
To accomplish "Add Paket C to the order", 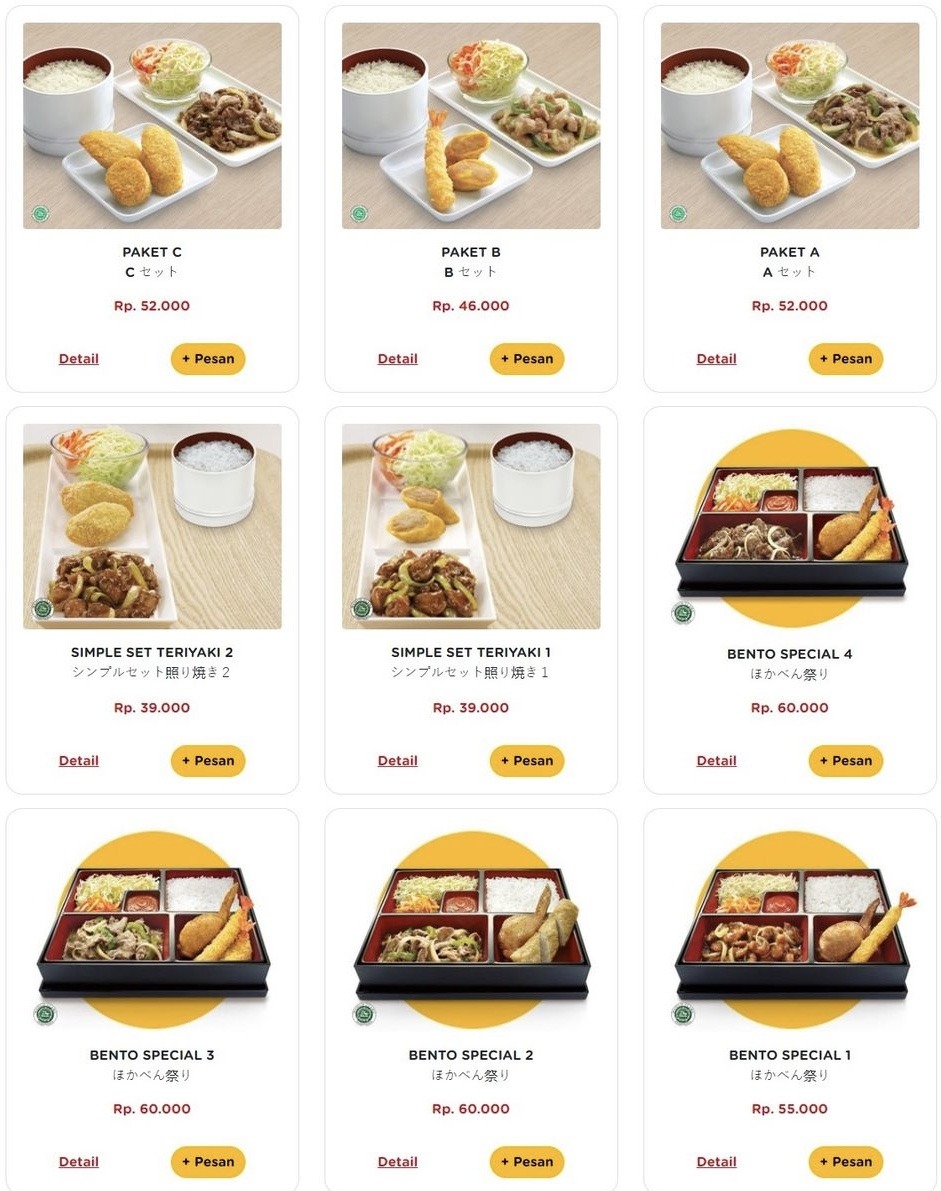I will point(208,359).
